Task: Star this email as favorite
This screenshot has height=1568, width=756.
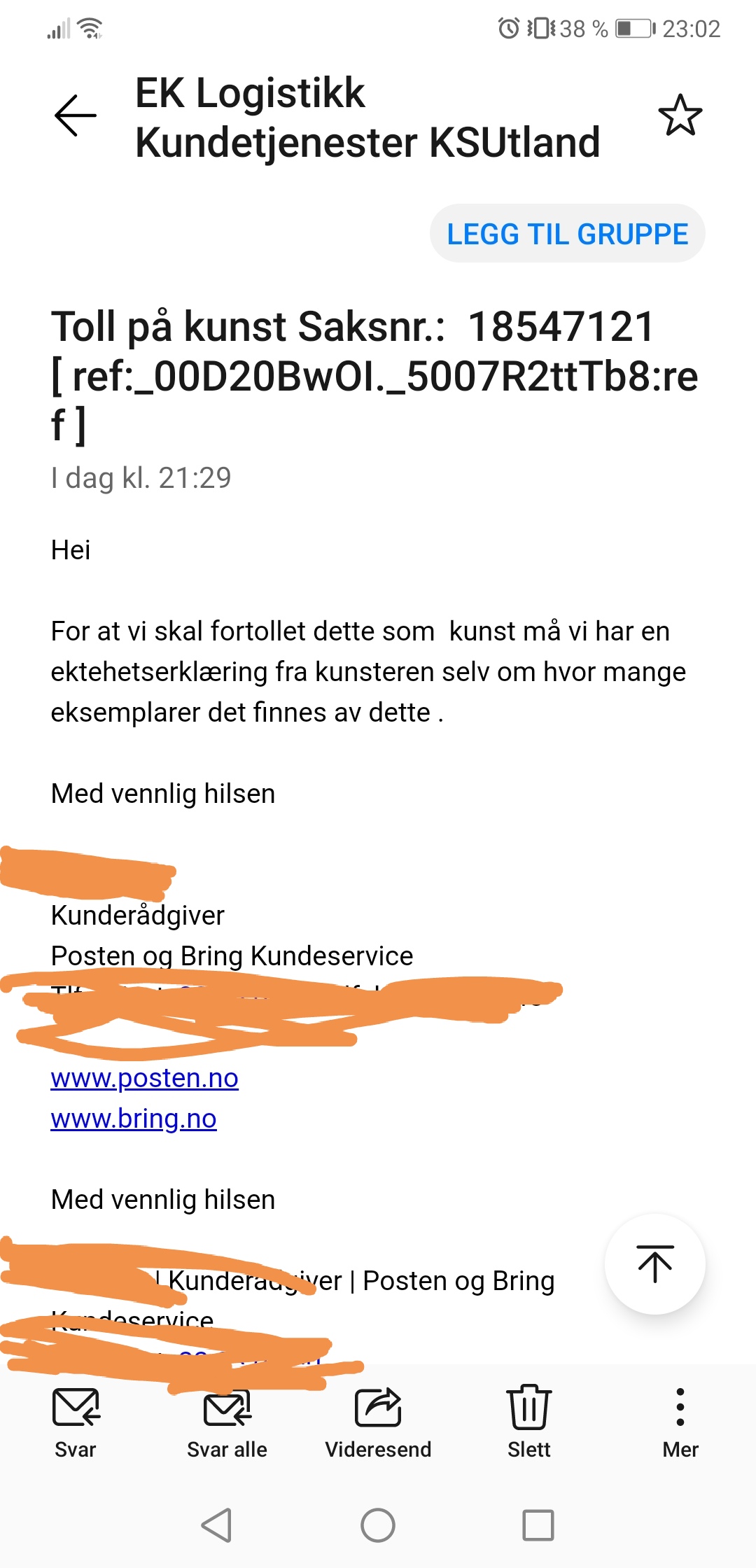Action: [x=680, y=115]
